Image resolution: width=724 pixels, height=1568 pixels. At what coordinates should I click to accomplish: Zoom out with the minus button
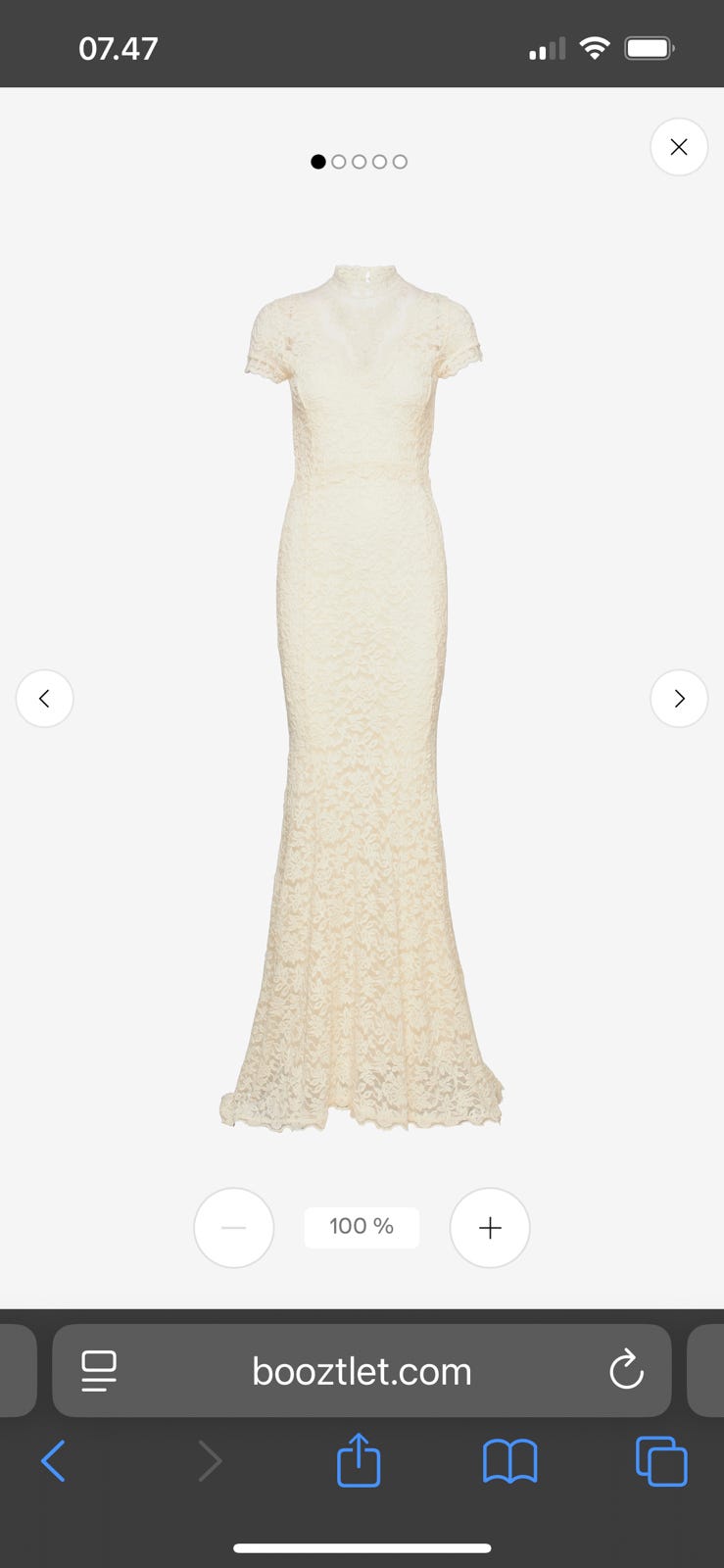pyautogui.click(x=234, y=1228)
